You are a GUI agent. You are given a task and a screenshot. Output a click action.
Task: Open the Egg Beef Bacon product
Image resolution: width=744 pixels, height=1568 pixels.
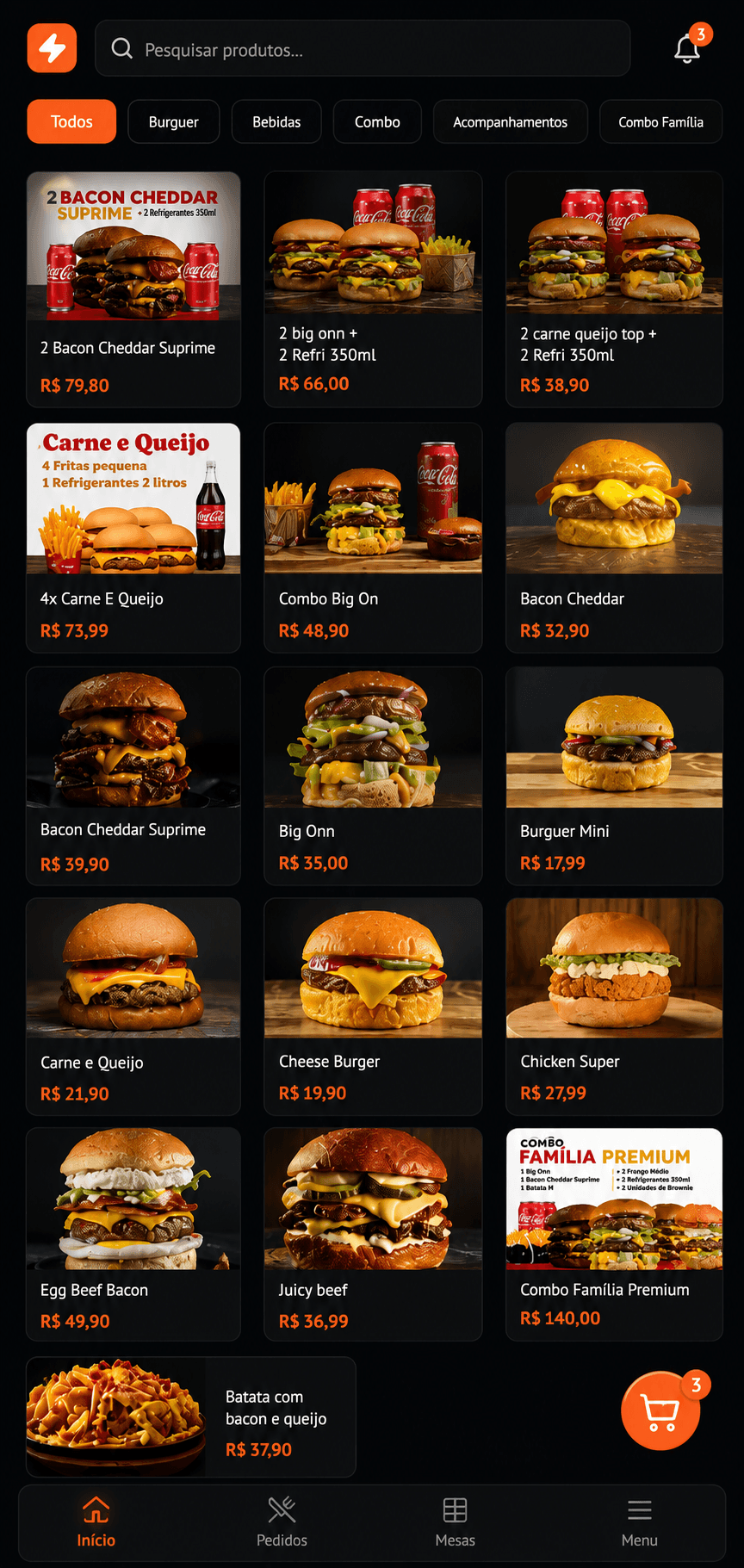click(133, 1234)
